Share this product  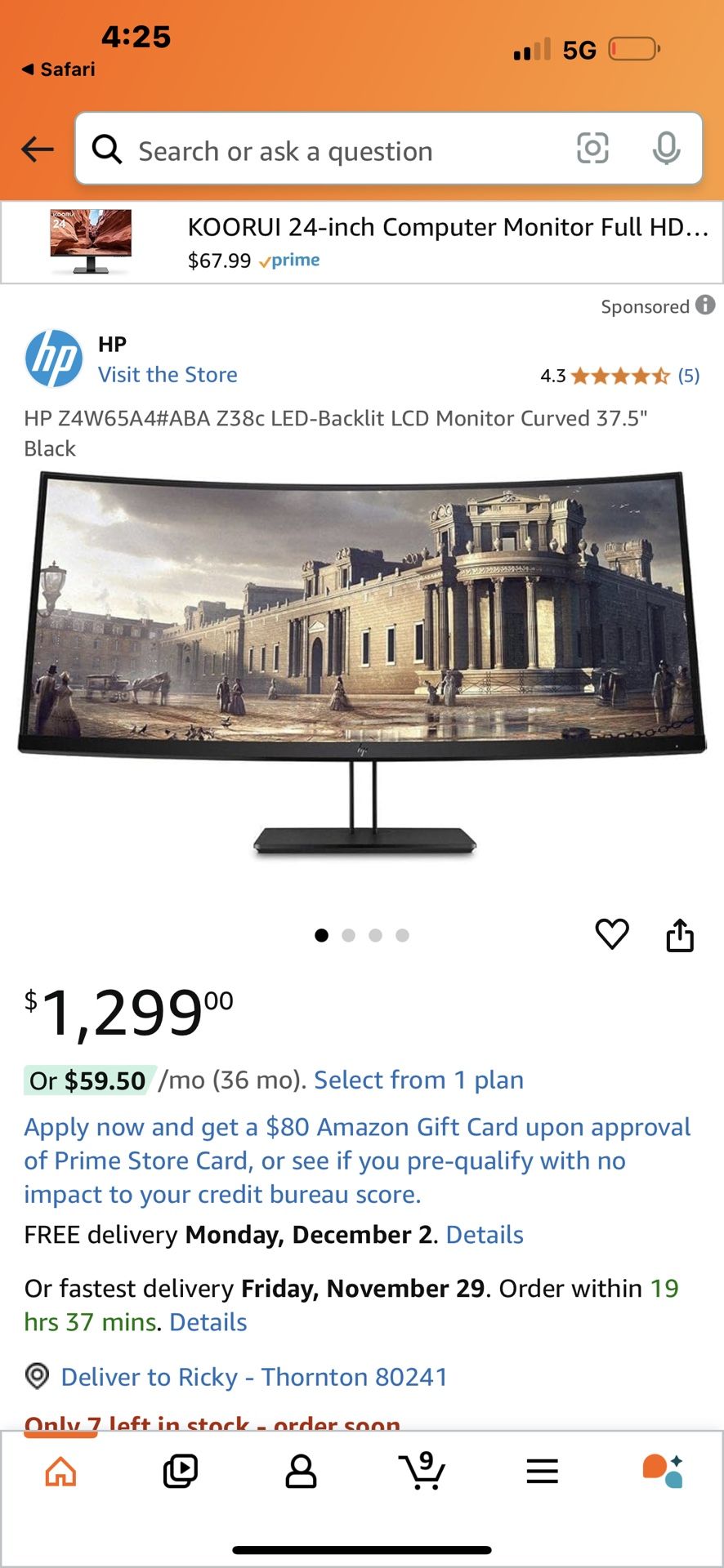pos(680,936)
